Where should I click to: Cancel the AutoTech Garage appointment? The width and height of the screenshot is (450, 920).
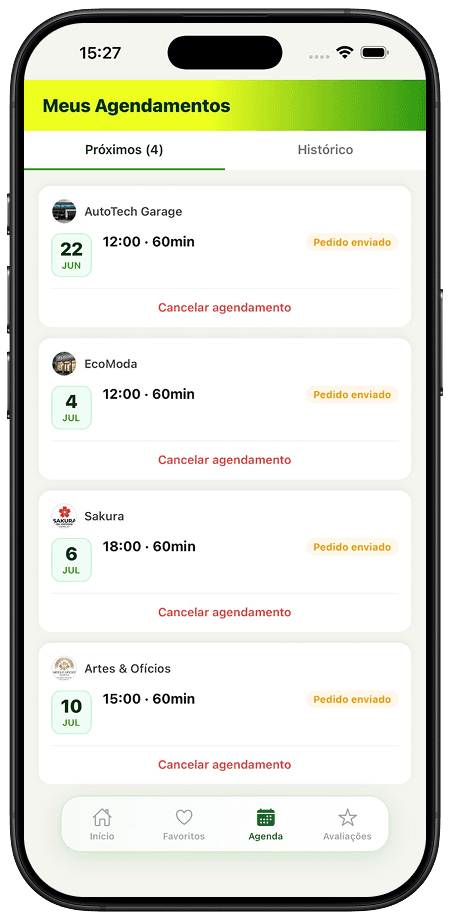point(225,307)
